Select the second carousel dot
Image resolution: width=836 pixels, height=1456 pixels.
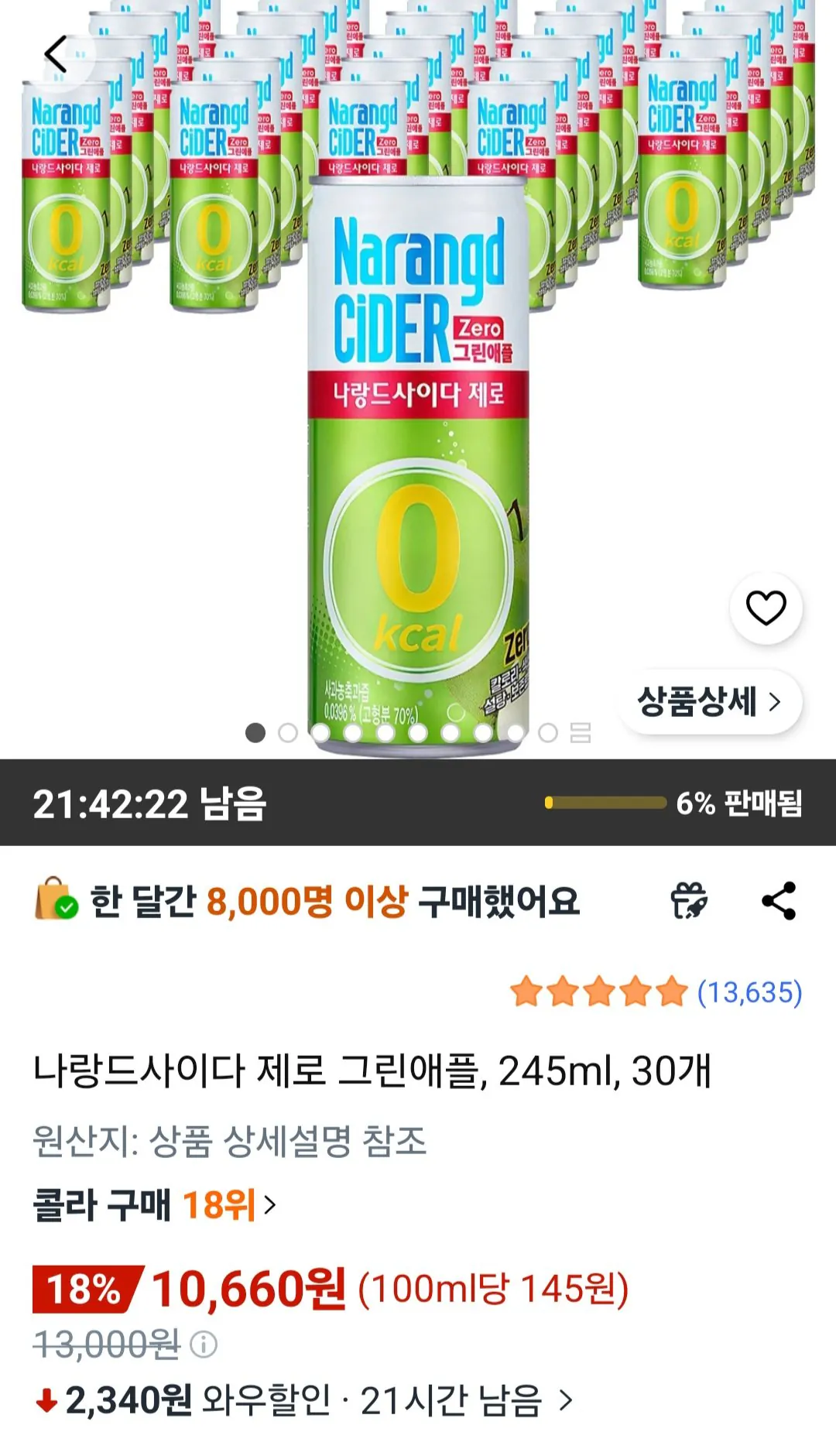pyautogui.click(x=288, y=733)
